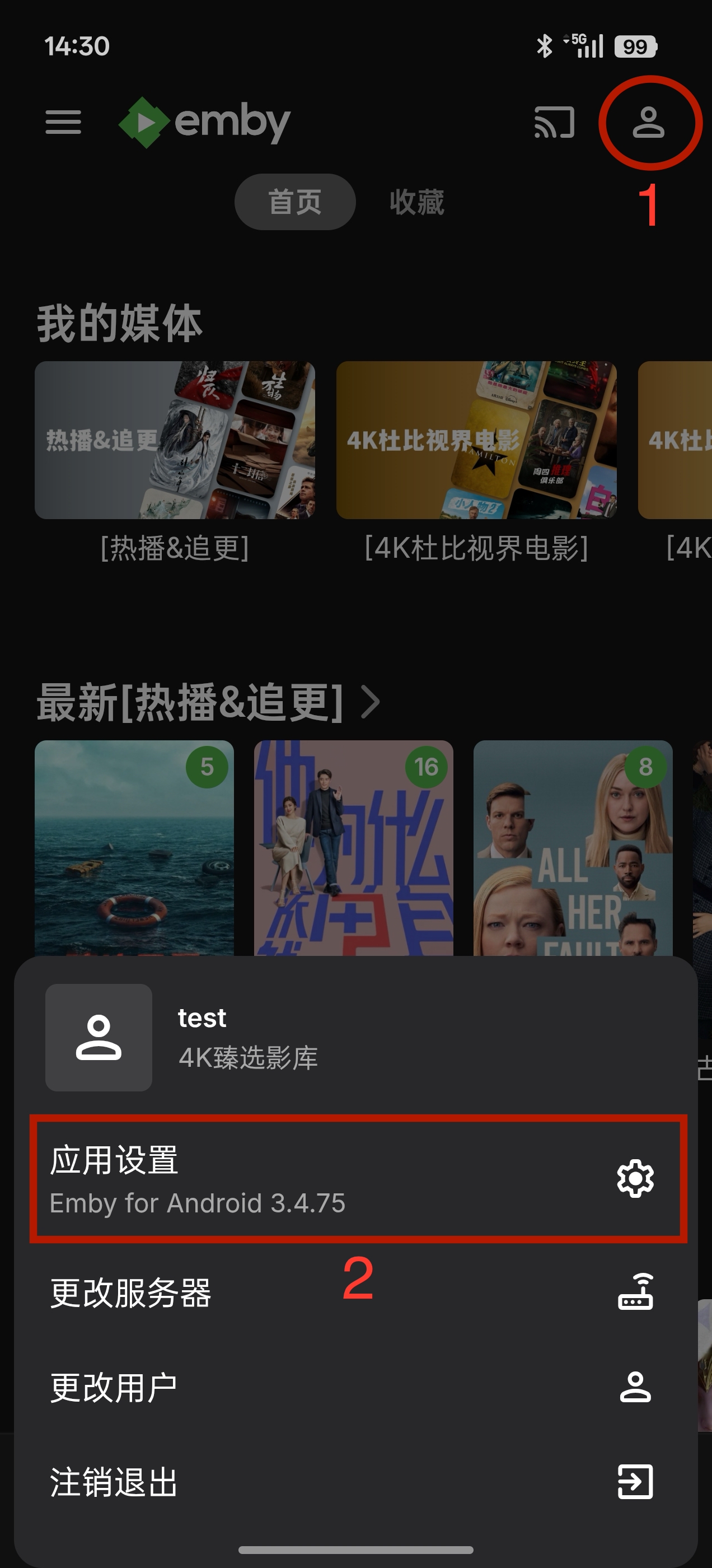
Task: Switch to the 收藏 tab
Action: point(417,202)
